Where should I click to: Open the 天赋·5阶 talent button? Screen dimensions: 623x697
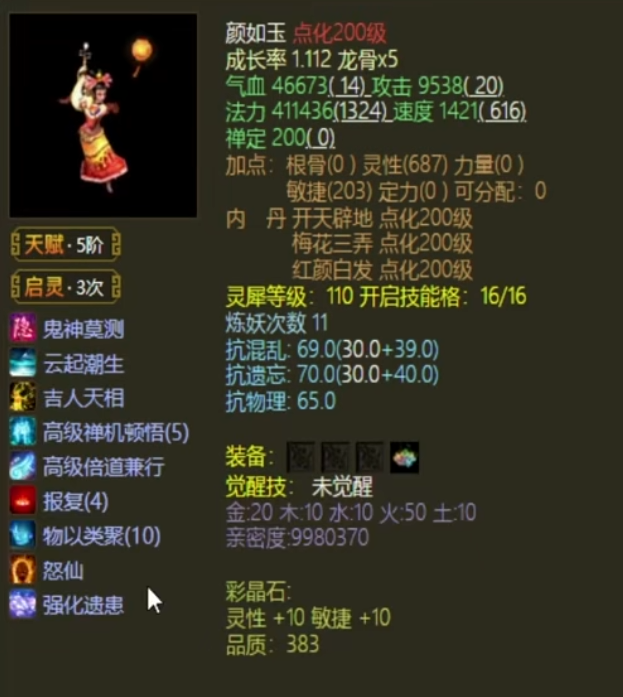[x=65, y=244]
